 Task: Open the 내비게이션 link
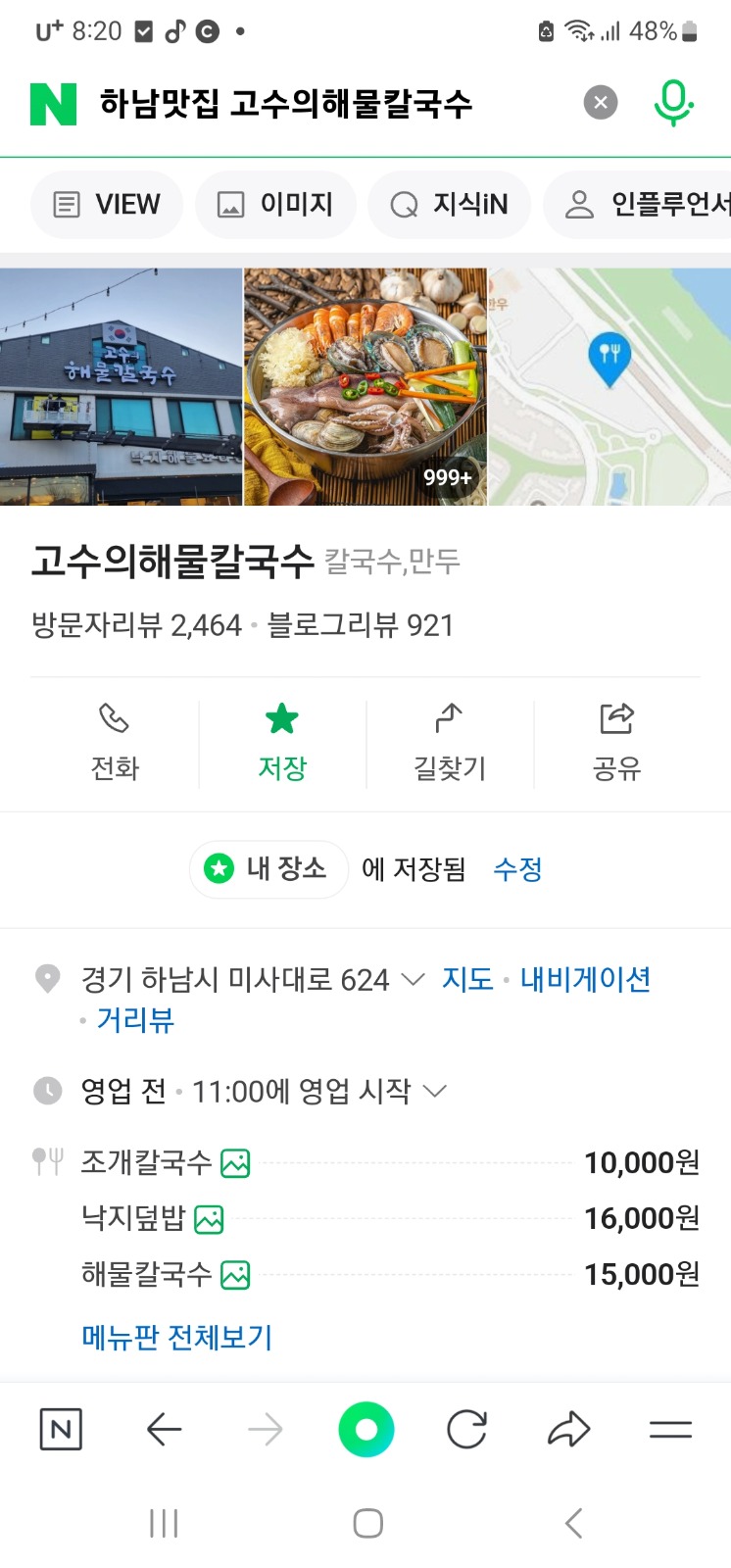[585, 979]
